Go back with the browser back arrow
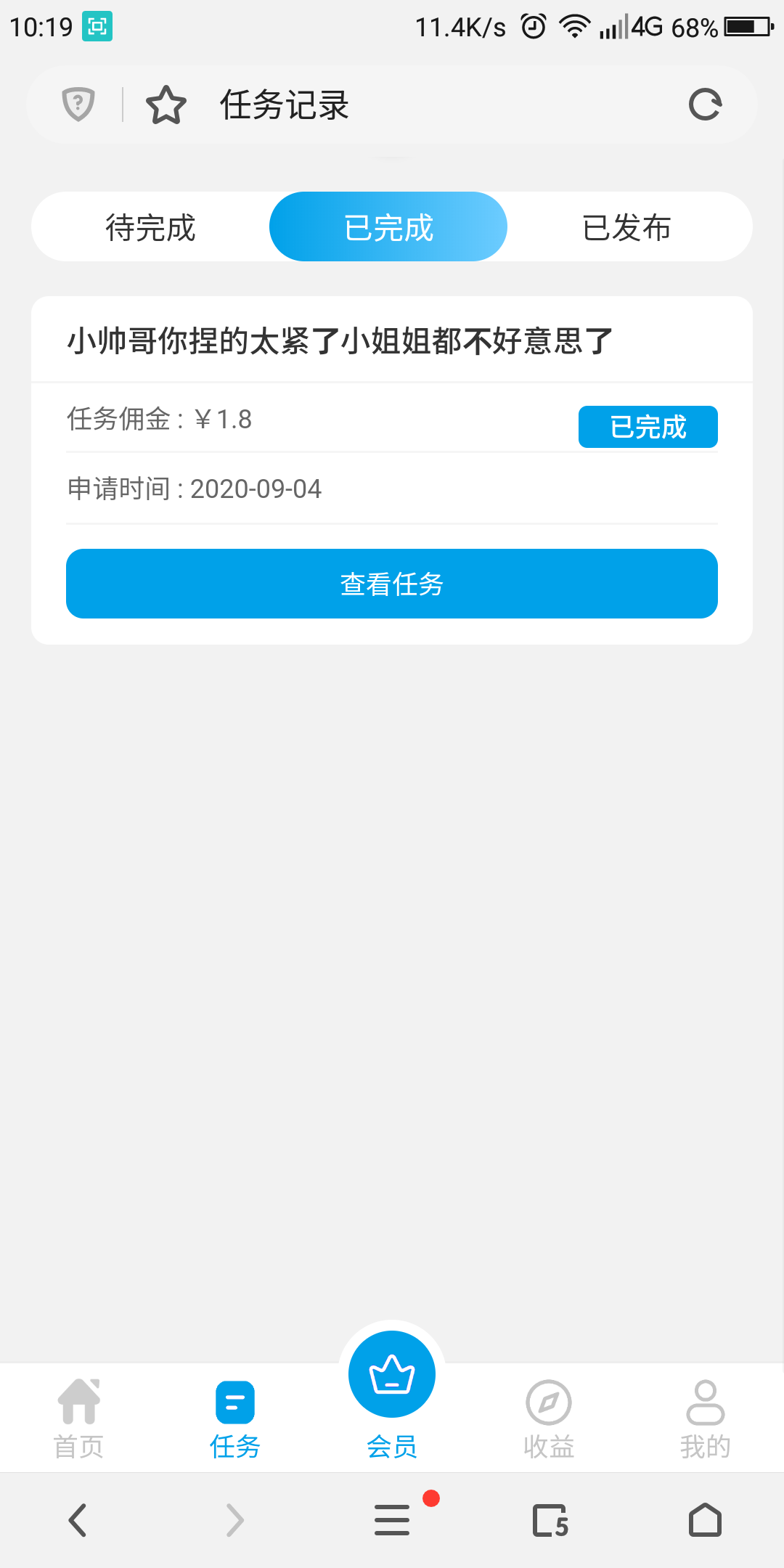 coord(78,1520)
